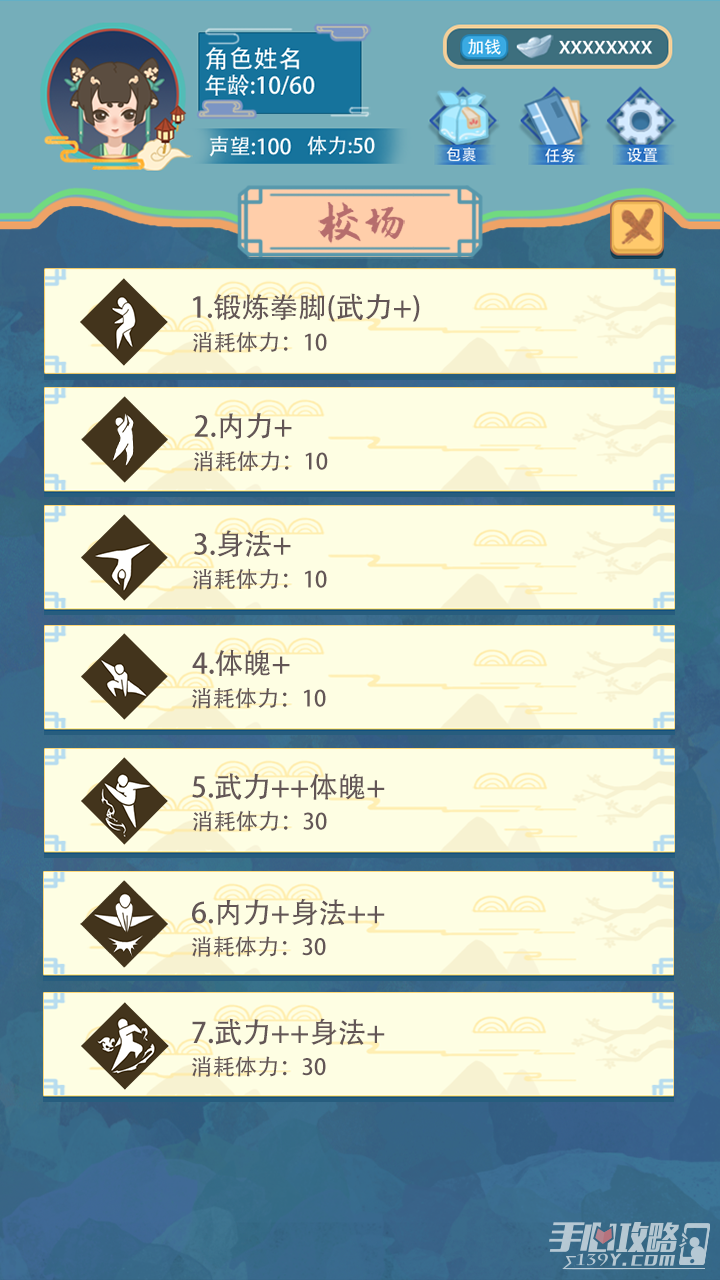Choose 5.武力++体魄+ training
The width and height of the screenshot is (720, 1280).
(359, 800)
